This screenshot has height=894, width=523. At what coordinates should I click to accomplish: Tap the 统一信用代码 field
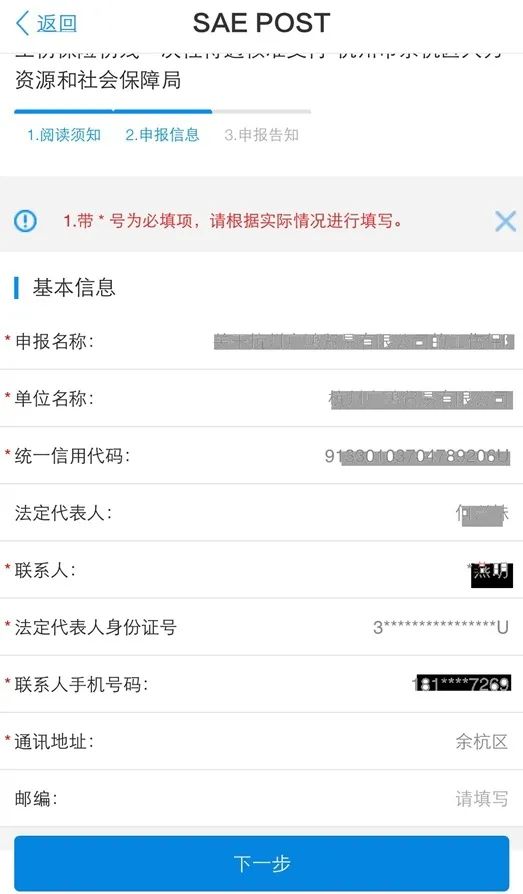(261, 456)
